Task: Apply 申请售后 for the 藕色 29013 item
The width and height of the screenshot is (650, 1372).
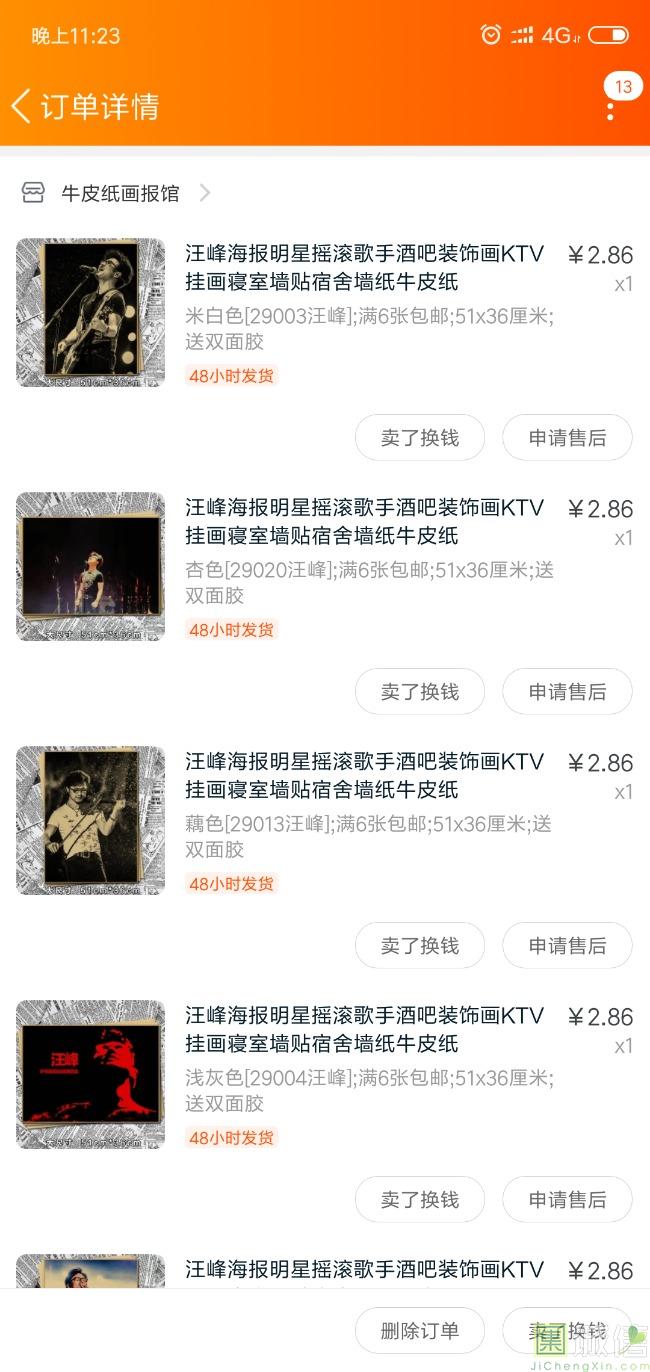Action: [567, 946]
